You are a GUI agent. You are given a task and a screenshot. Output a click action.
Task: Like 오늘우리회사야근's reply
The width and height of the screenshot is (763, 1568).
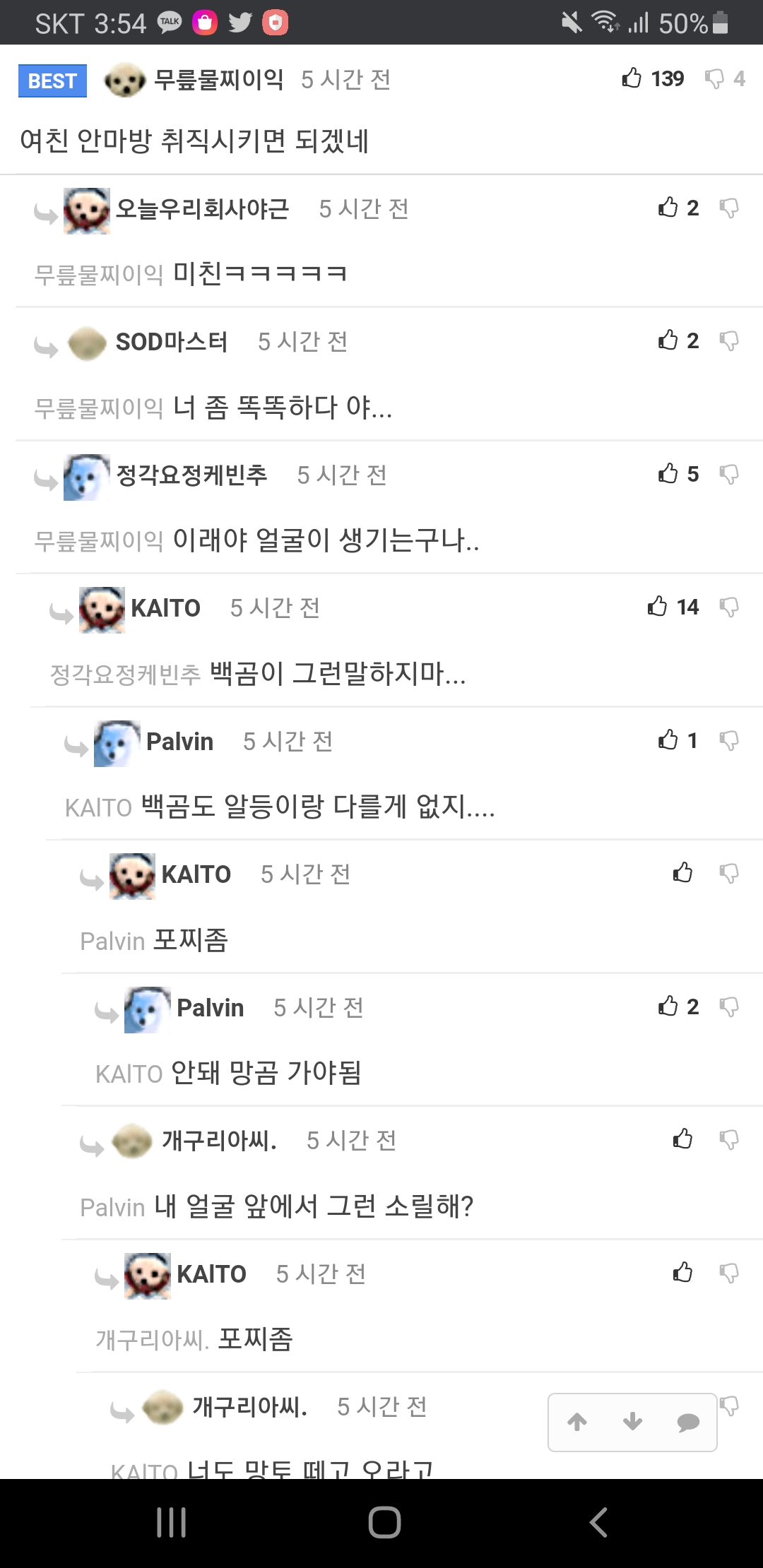coord(668,208)
